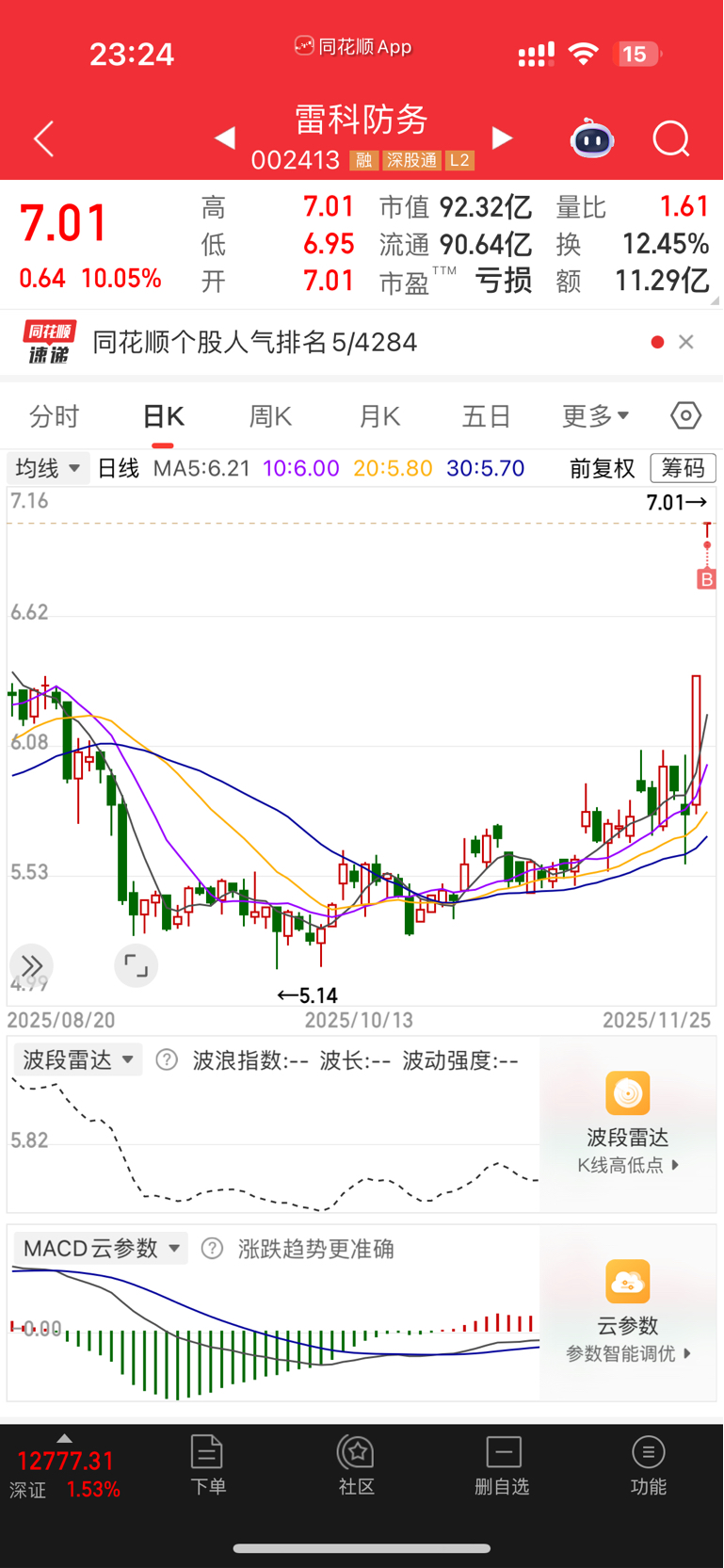Tap 删自选 to remove from watchlist
Viewport: 724px width, 1568px height.
tap(503, 1464)
